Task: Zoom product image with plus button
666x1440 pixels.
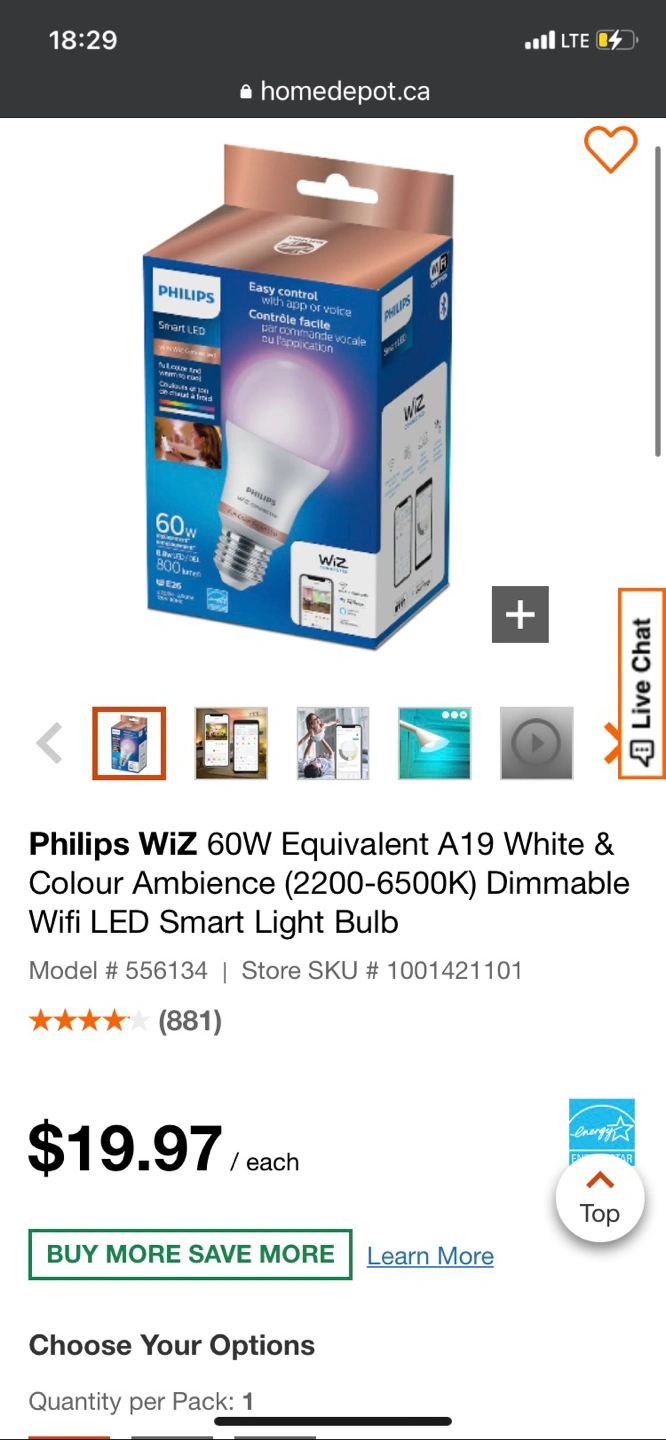Action: tap(520, 614)
